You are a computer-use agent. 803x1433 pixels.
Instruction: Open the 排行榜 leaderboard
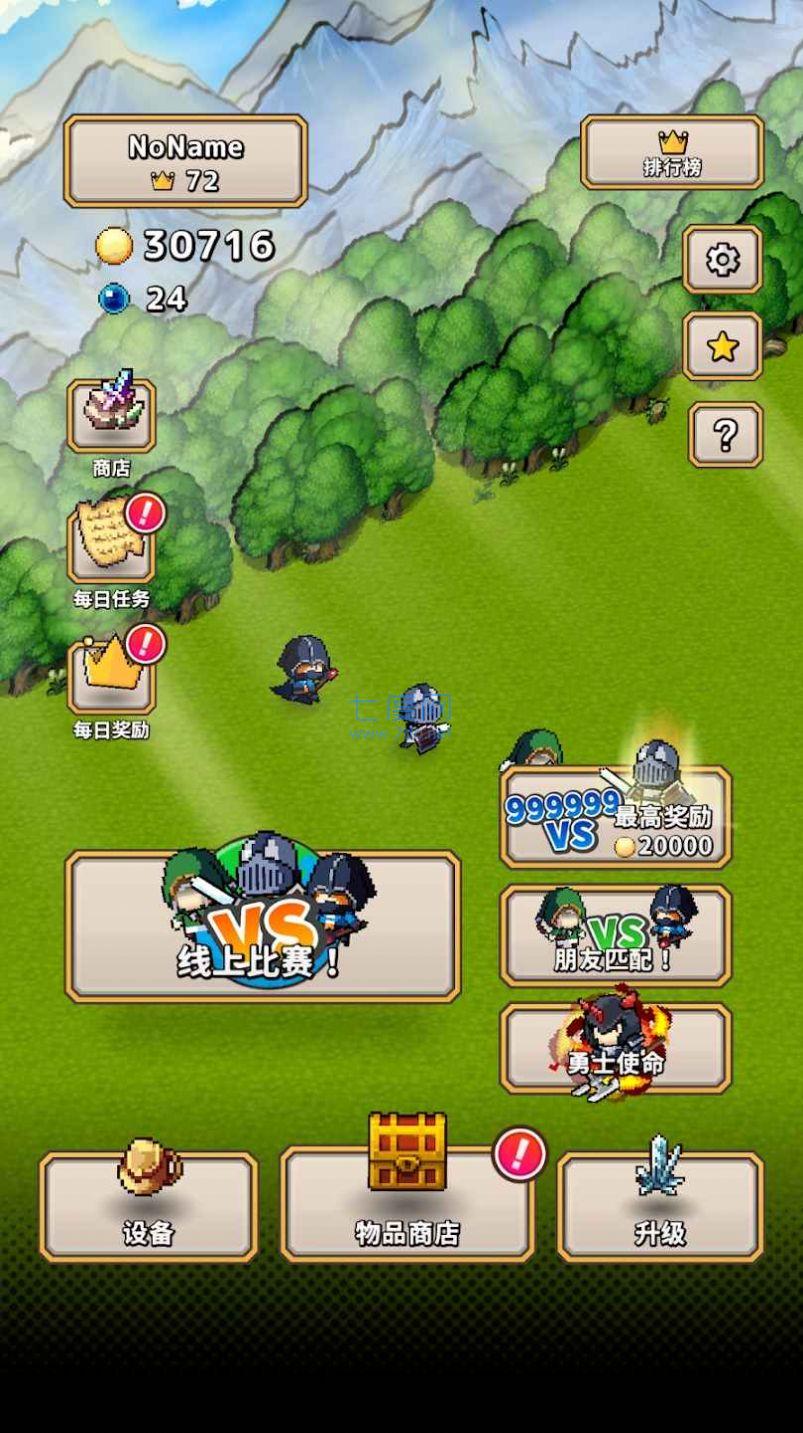pos(672,152)
